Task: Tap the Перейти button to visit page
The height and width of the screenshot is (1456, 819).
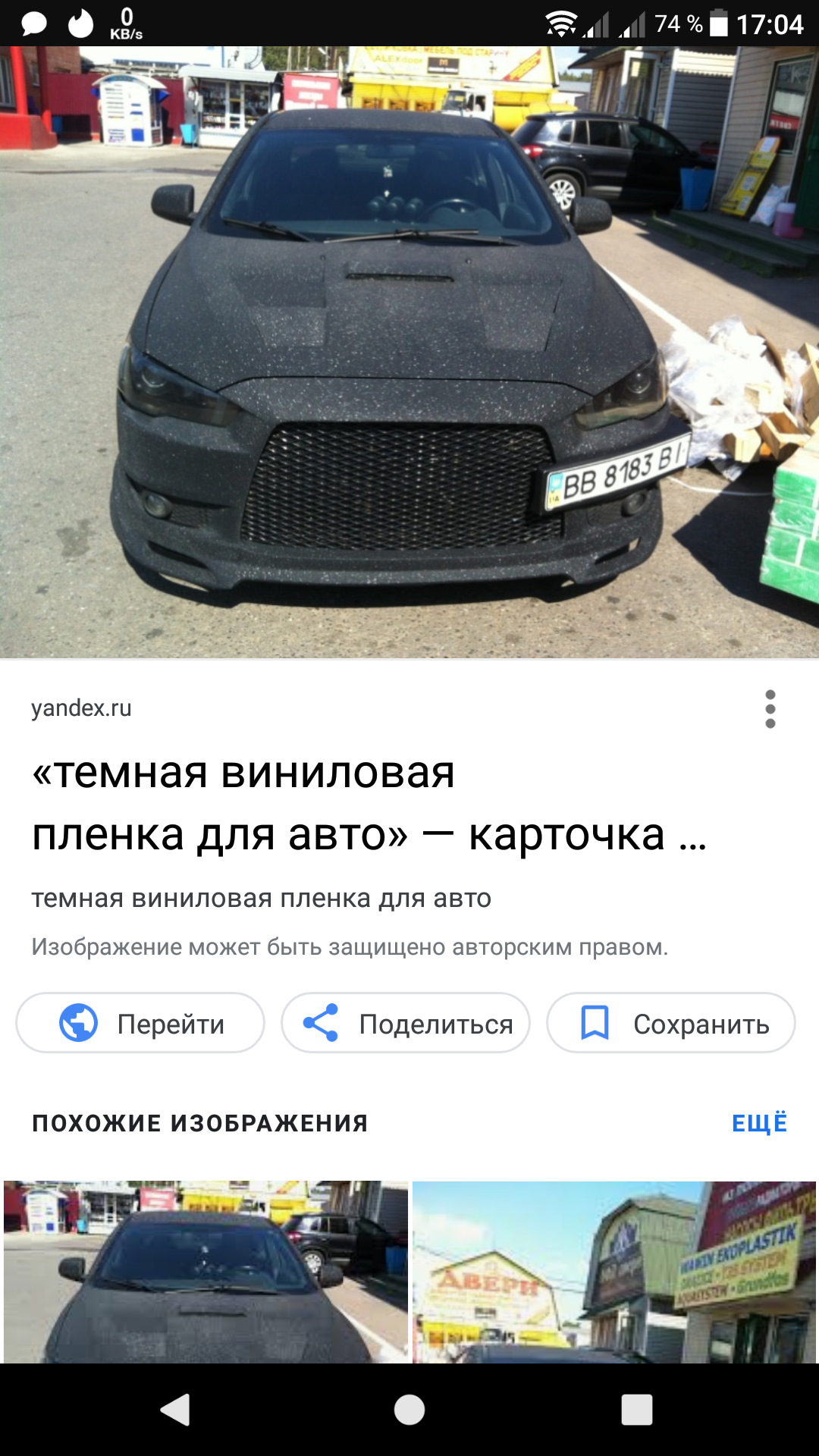Action: [x=141, y=1023]
